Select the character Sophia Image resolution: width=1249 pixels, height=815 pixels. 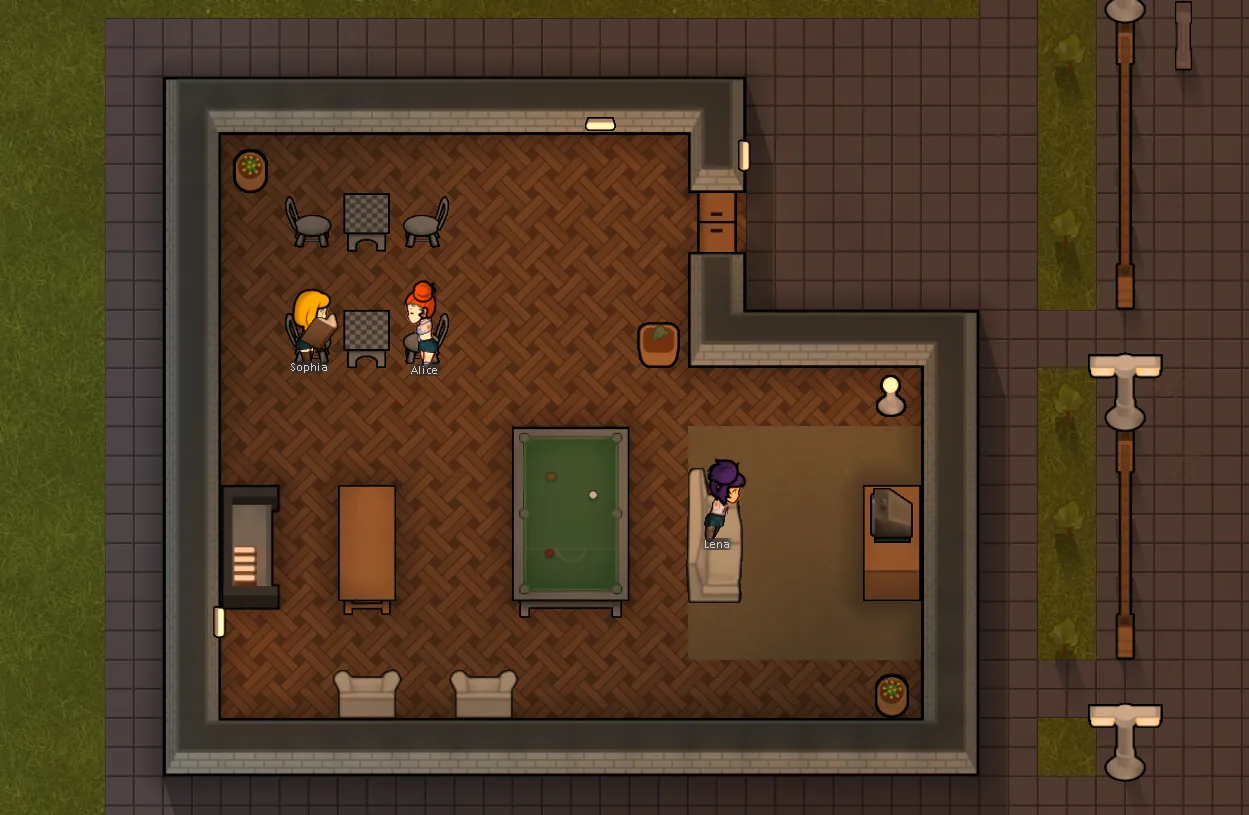(x=312, y=322)
